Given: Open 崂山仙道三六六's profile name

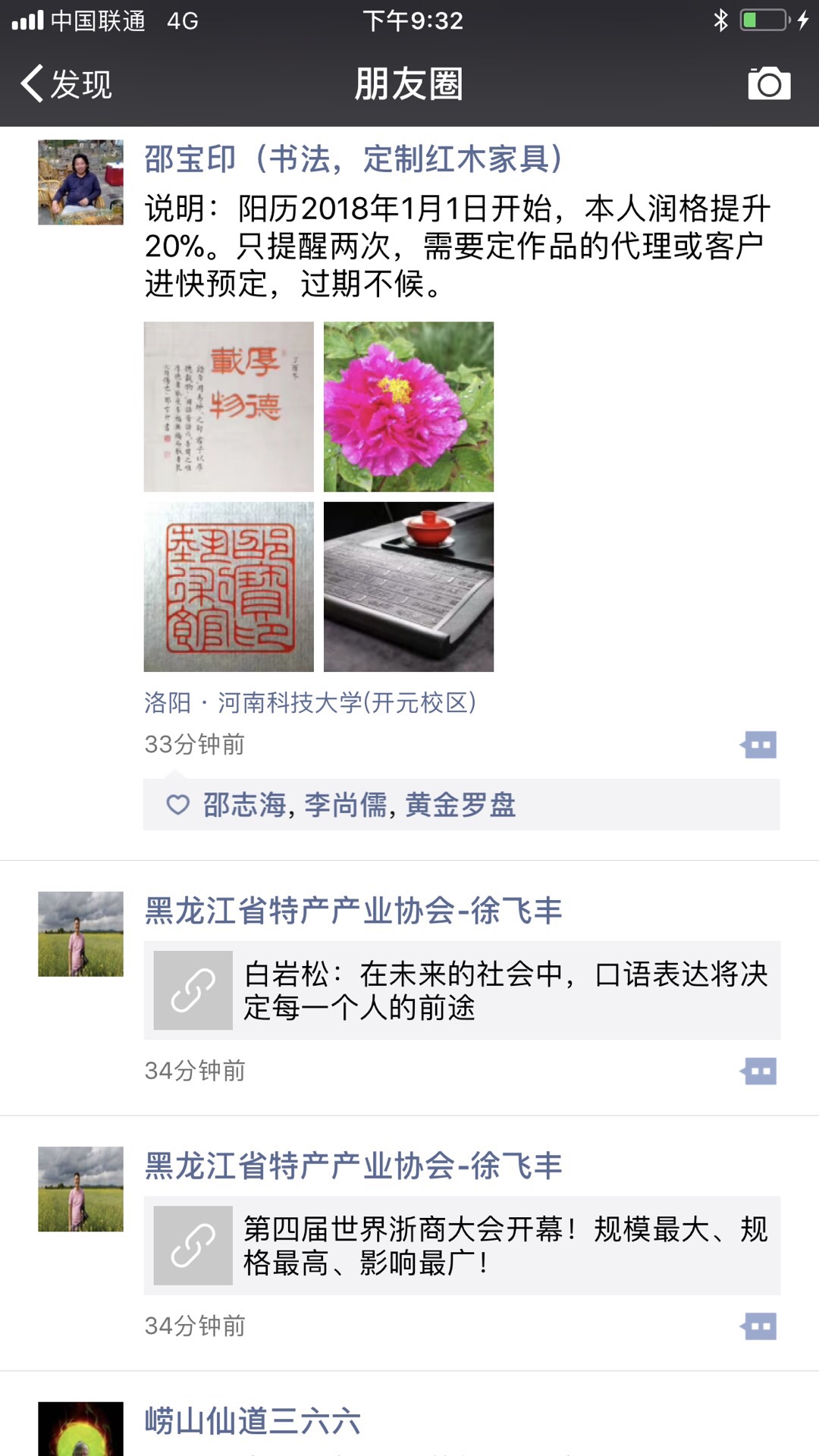Looking at the screenshot, I should [x=253, y=1420].
